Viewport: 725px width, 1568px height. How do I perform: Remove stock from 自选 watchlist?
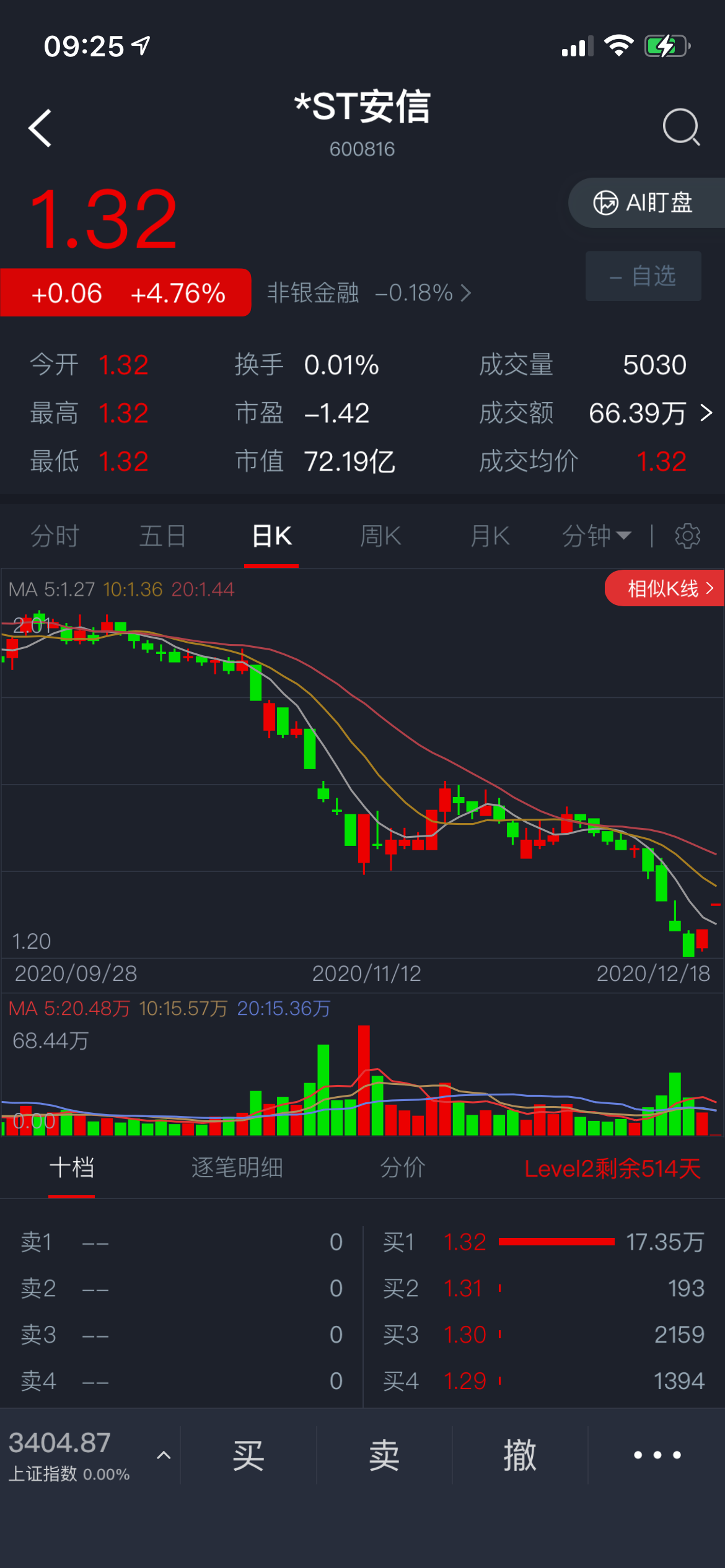point(643,276)
